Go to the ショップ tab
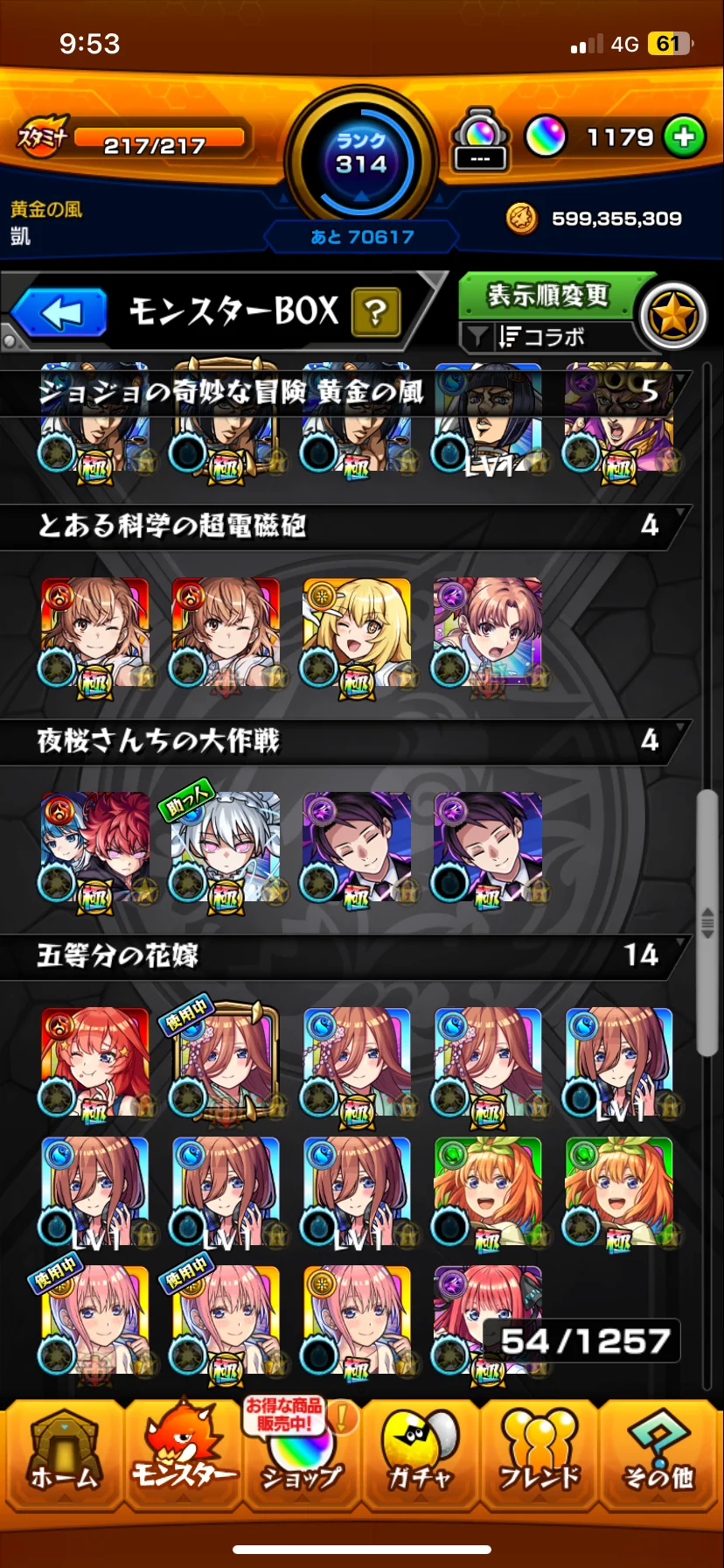 click(x=302, y=1452)
